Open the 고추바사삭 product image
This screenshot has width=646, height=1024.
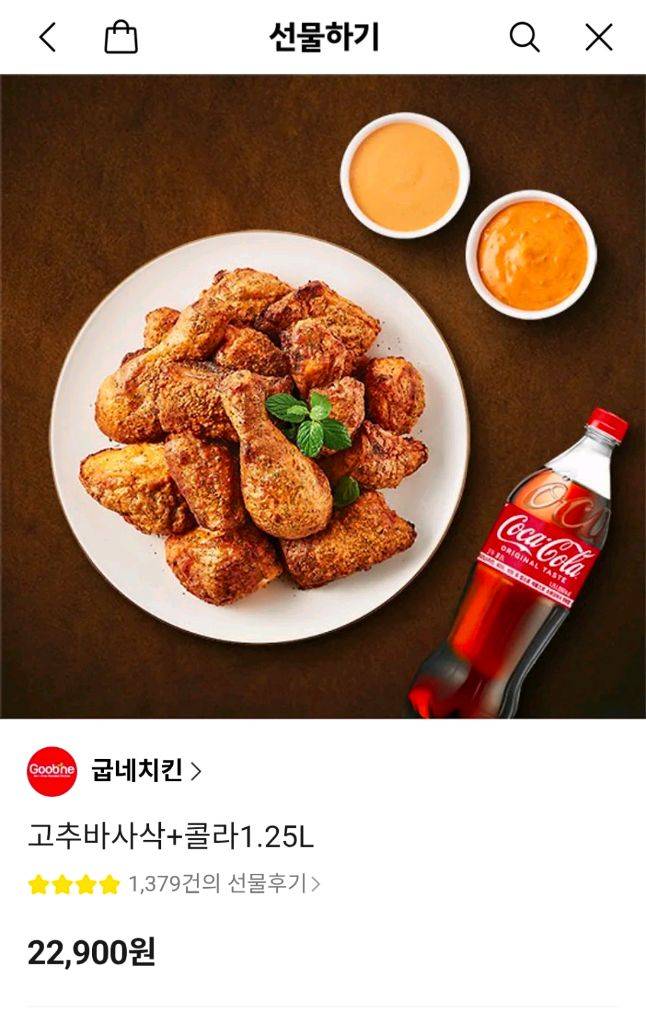tap(322, 396)
